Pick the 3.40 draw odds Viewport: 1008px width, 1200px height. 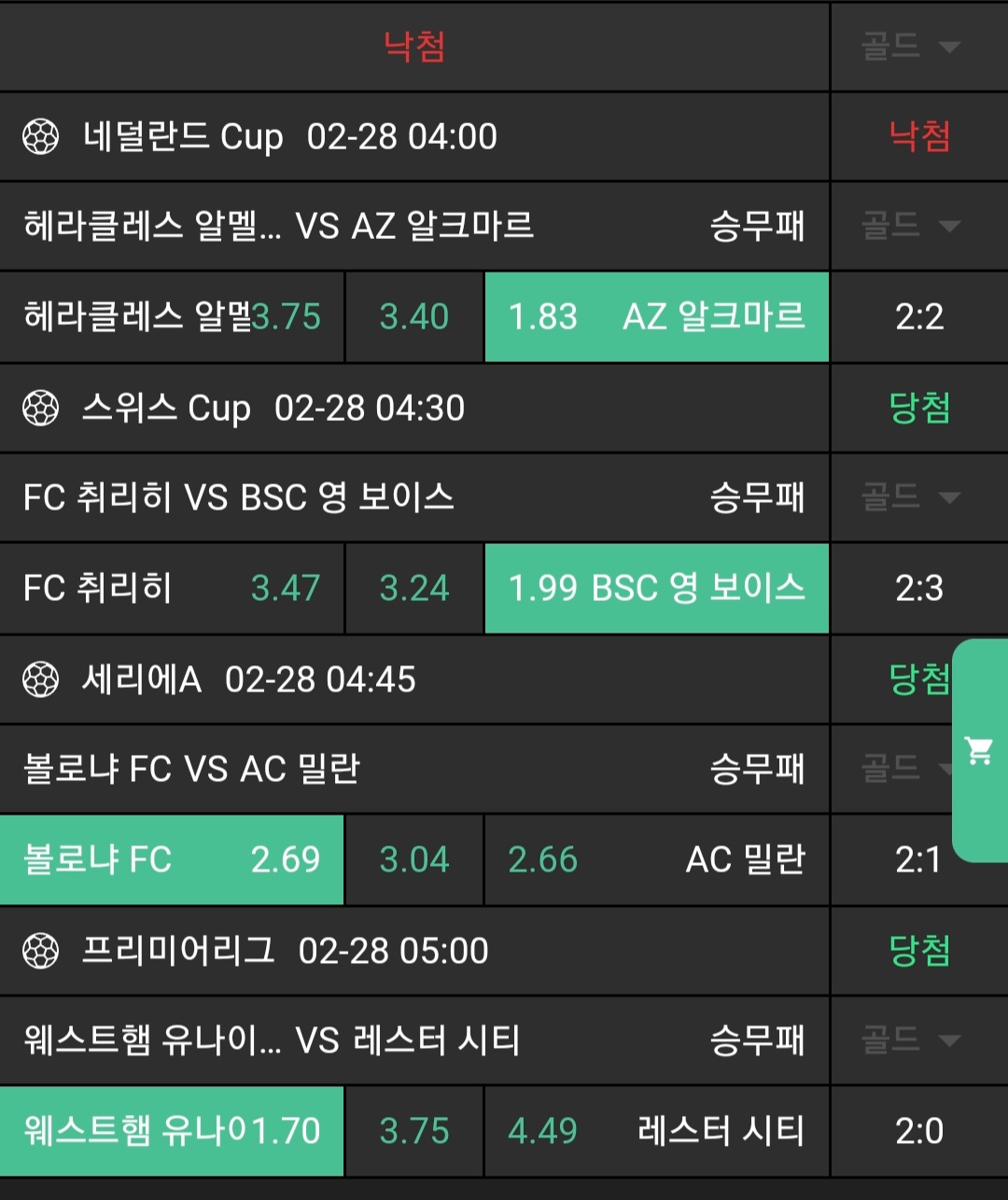pyautogui.click(x=414, y=317)
